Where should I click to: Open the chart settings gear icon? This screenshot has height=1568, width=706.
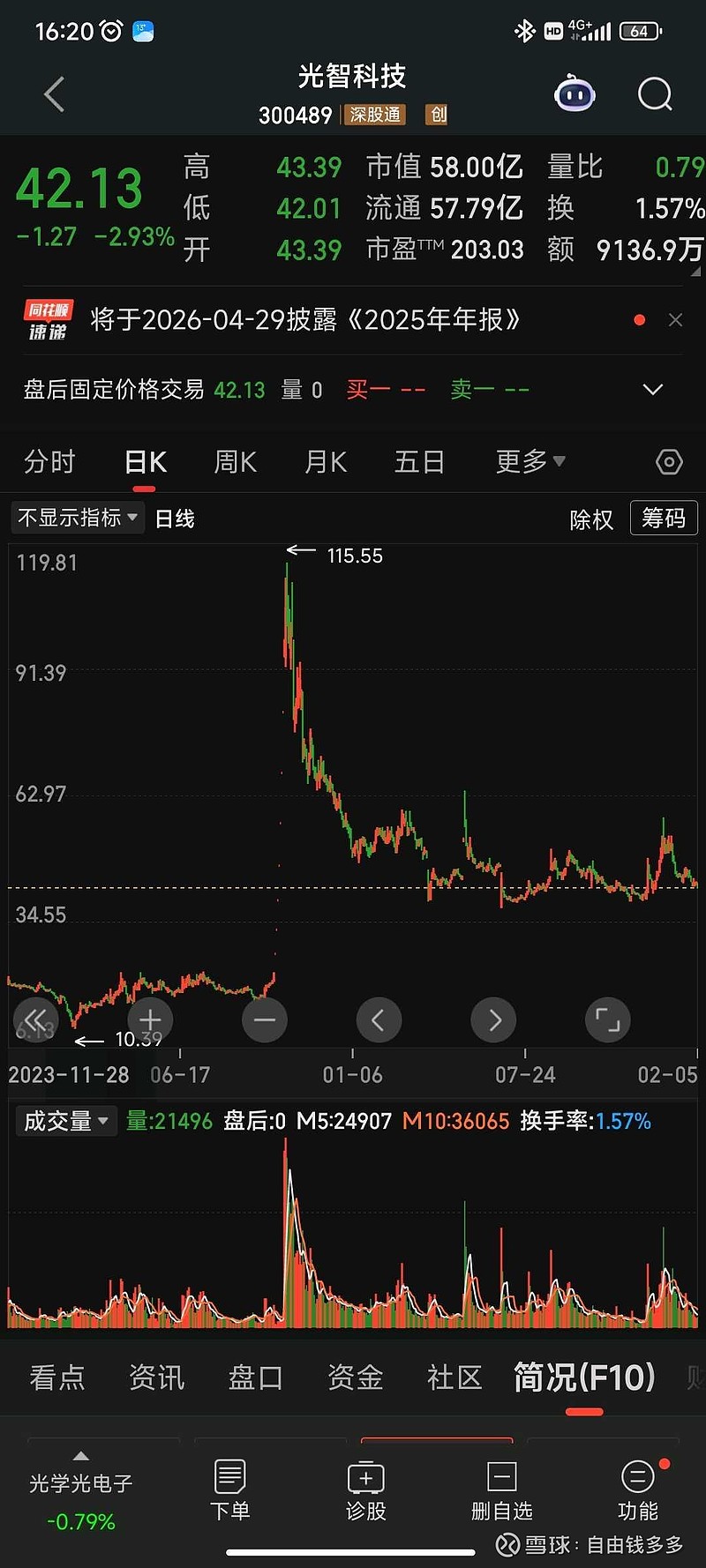click(x=668, y=461)
